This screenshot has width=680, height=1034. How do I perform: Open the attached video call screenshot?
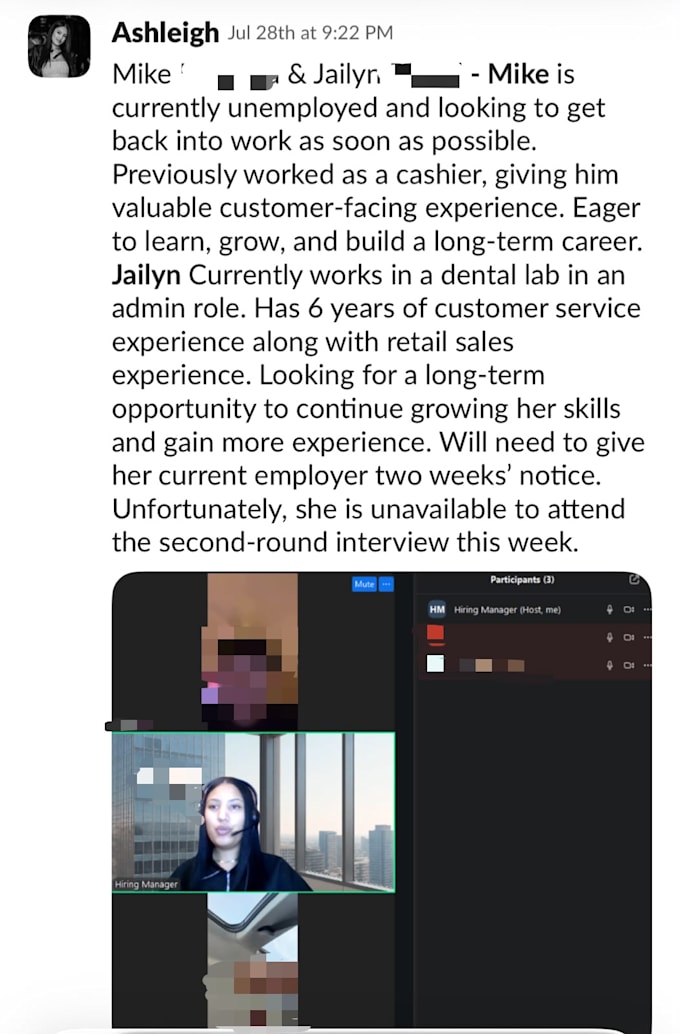pyautogui.click(x=382, y=799)
